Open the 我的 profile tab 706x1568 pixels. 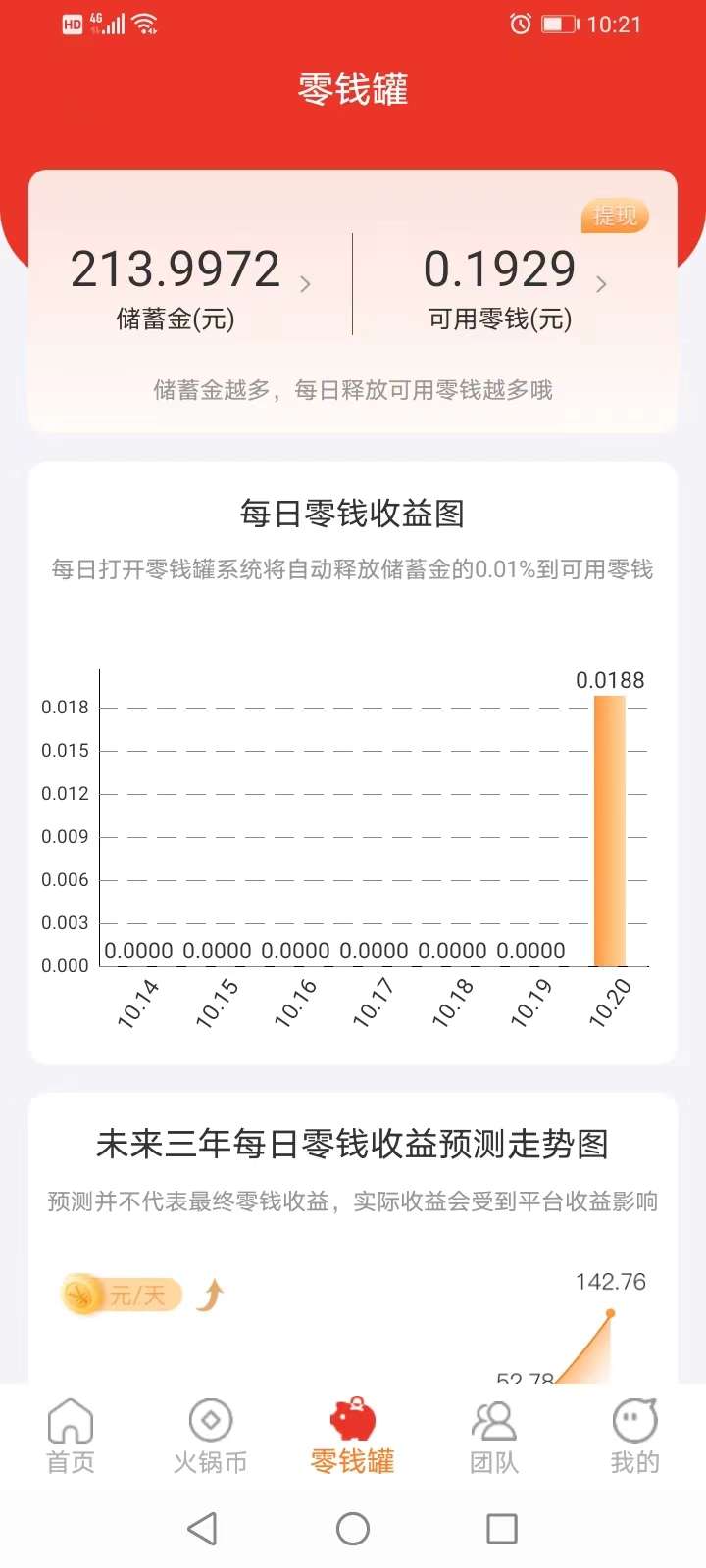point(634,1436)
